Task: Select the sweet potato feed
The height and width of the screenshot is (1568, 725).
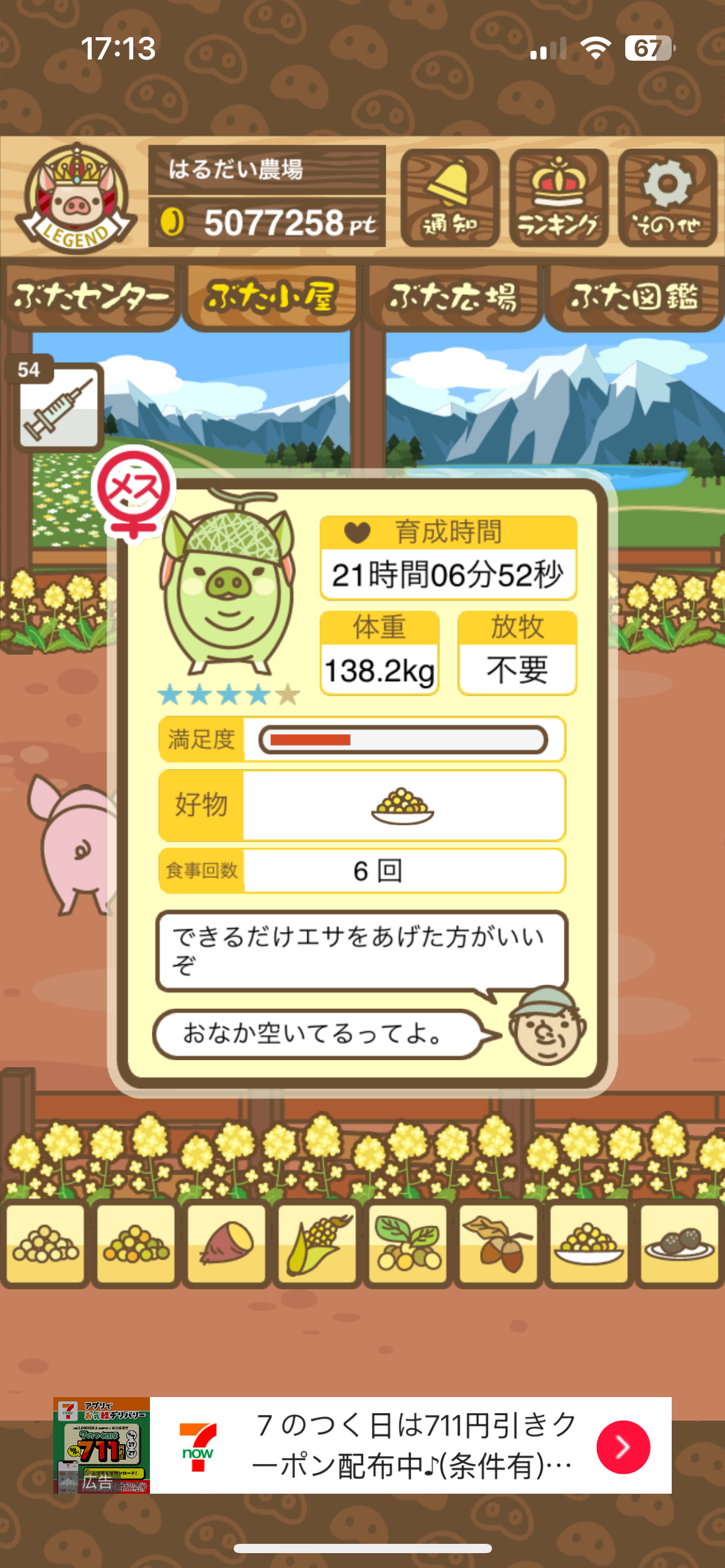Action: (226, 1244)
